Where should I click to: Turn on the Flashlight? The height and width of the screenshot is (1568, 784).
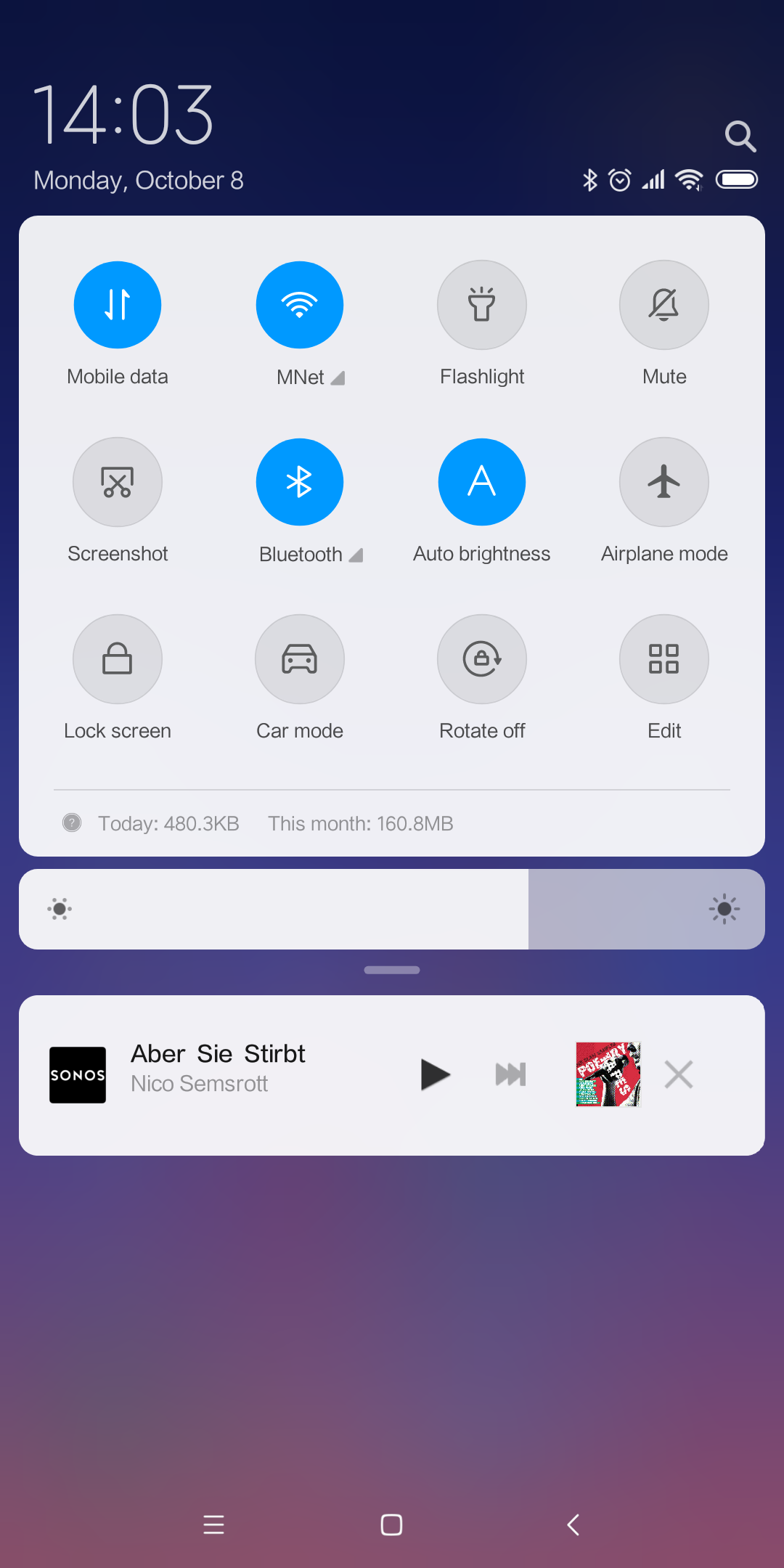(482, 305)
